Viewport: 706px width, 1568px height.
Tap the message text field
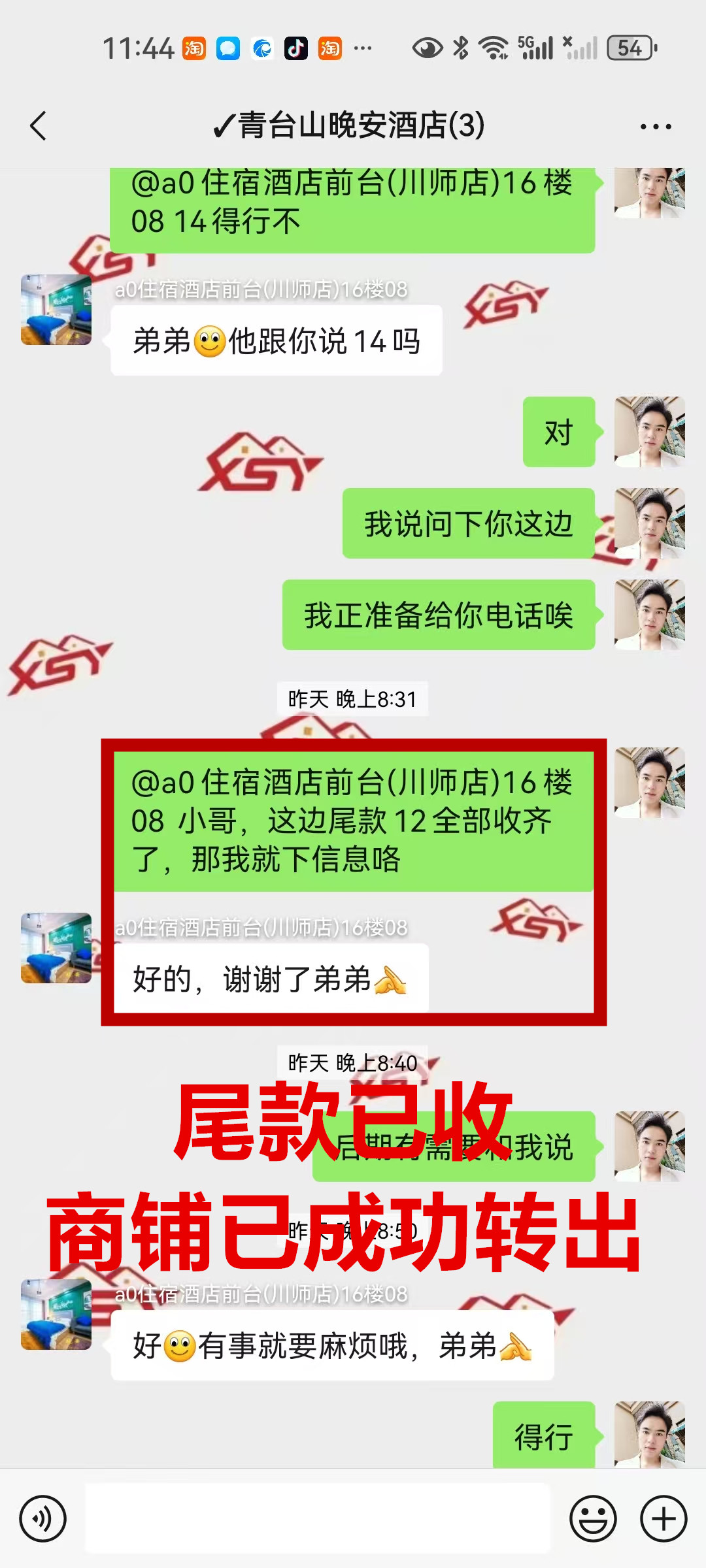click(318, 1518)
